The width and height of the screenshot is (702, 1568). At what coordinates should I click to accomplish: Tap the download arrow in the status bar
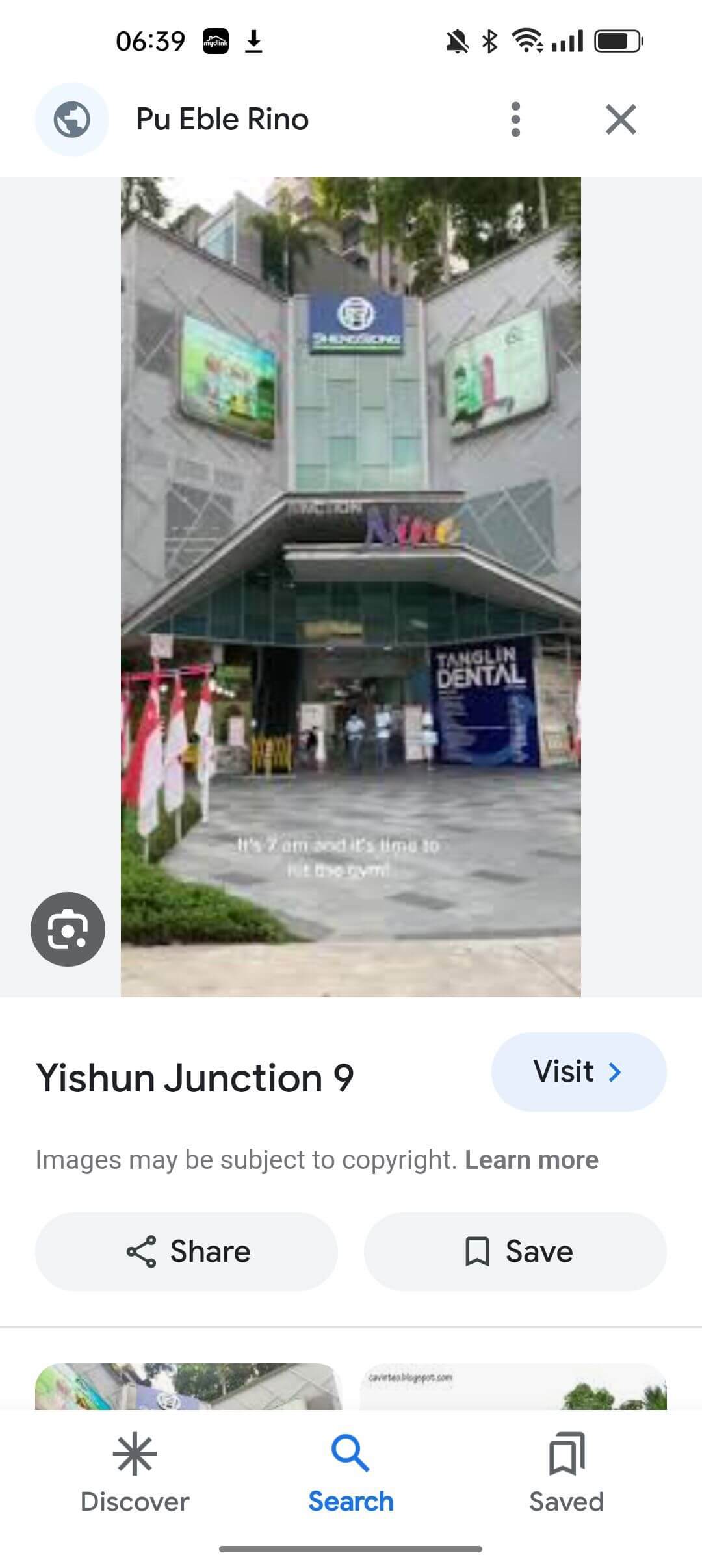[255, 40]
